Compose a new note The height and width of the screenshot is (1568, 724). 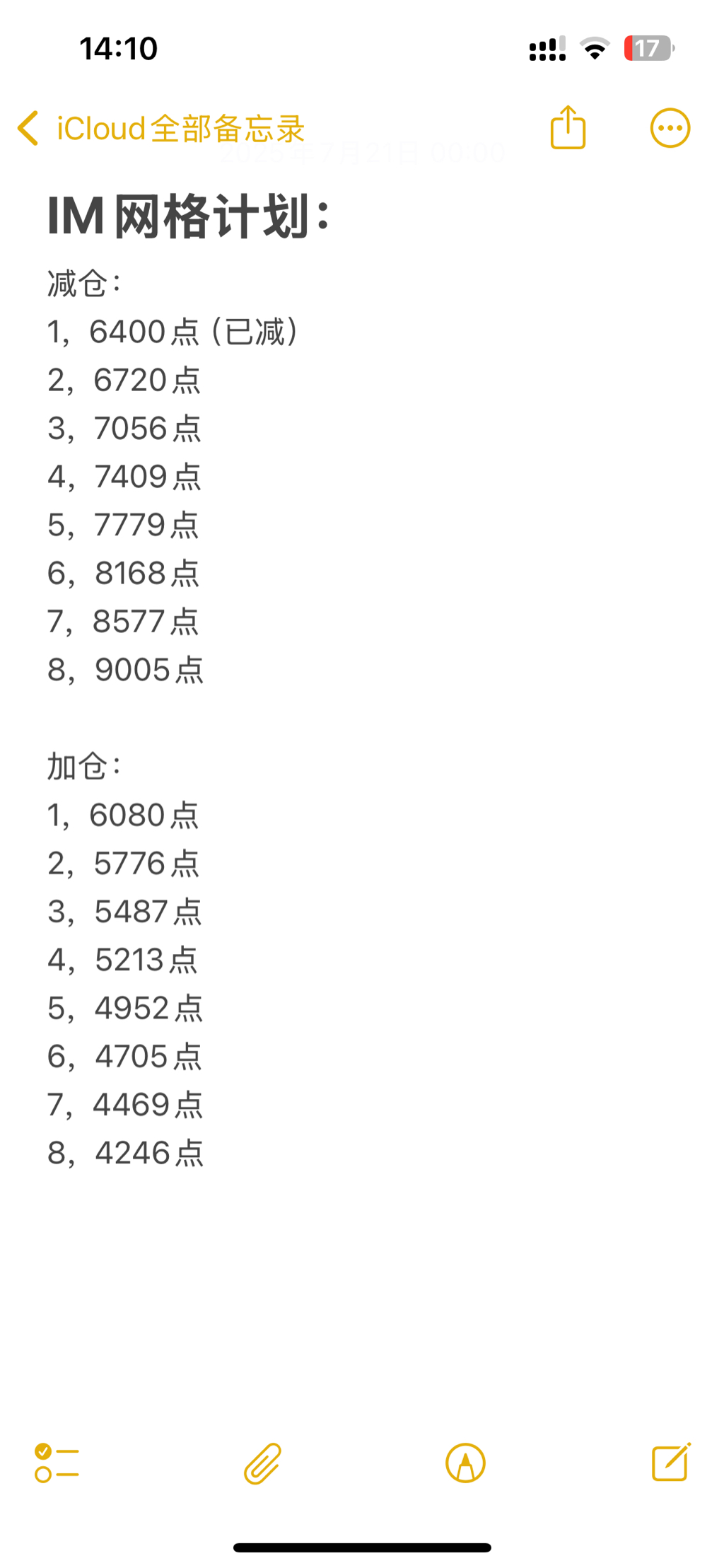pos(670,1462)
